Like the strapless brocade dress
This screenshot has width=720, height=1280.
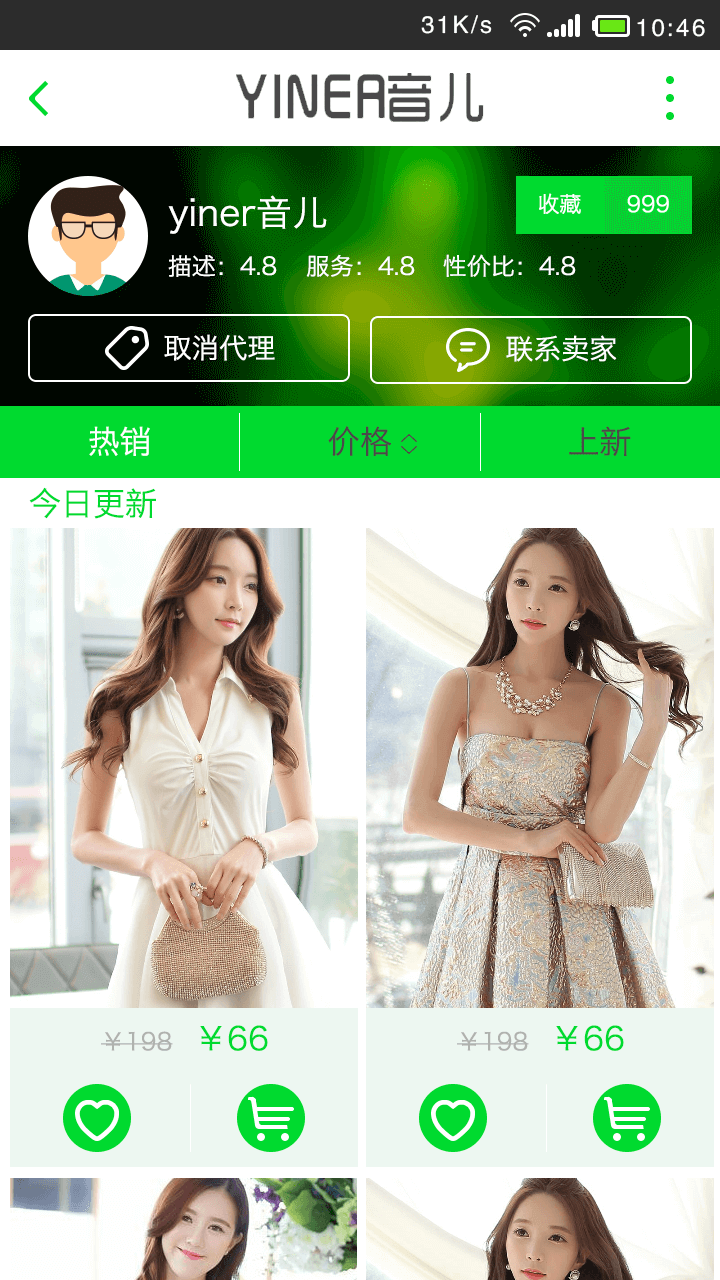(x=453, y=1118)
